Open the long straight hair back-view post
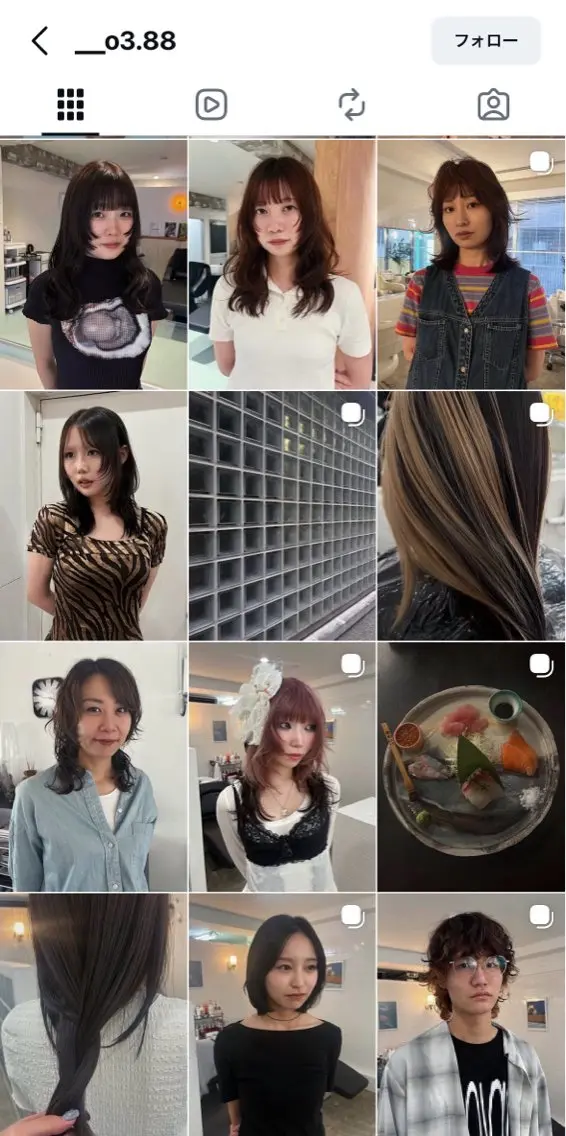The height and width of the screenshot is (1136, 566). 93,1015
